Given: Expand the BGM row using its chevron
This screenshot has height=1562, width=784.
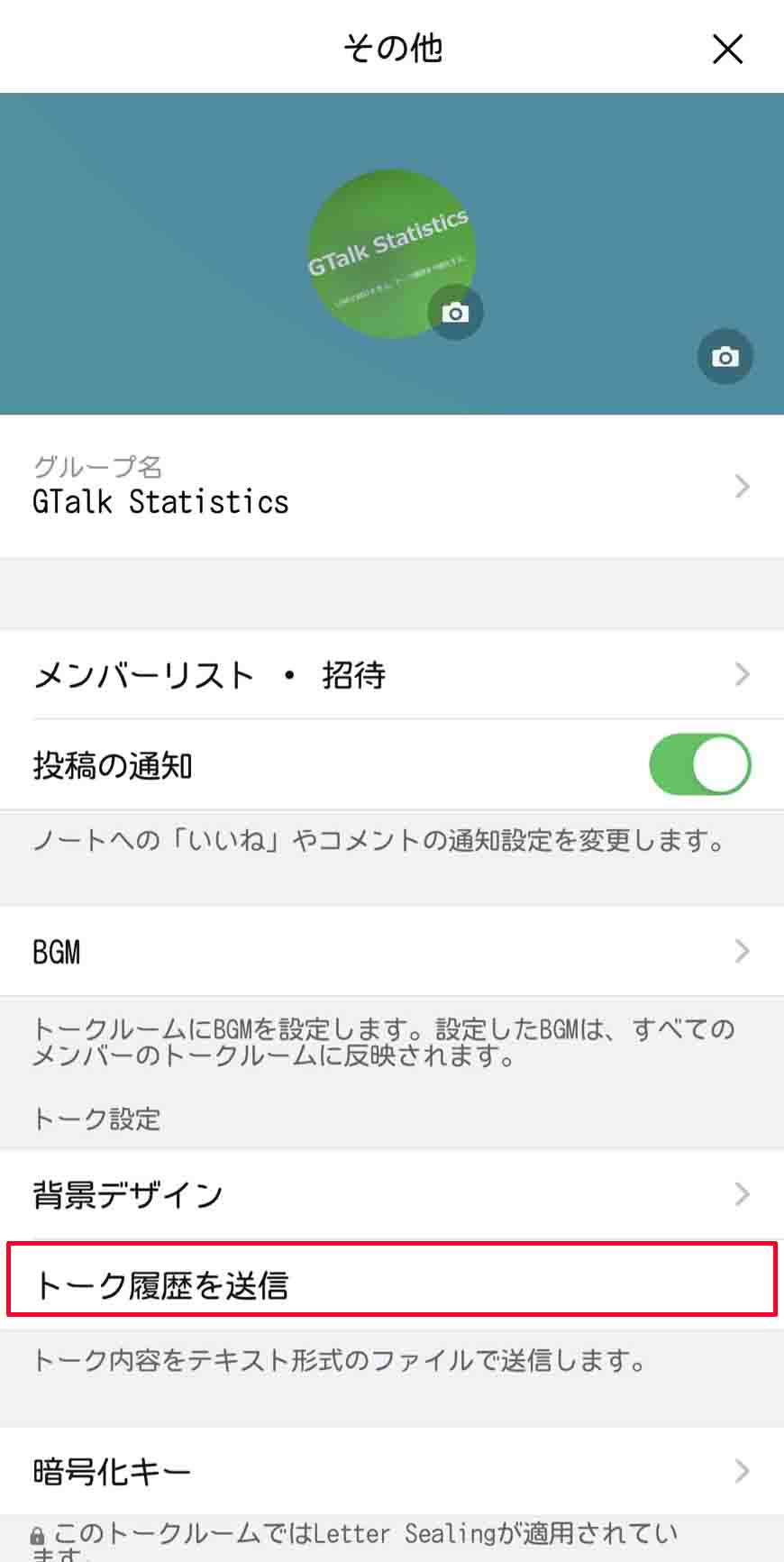Looking at the screenshot, I should click(x=741, y=951).
